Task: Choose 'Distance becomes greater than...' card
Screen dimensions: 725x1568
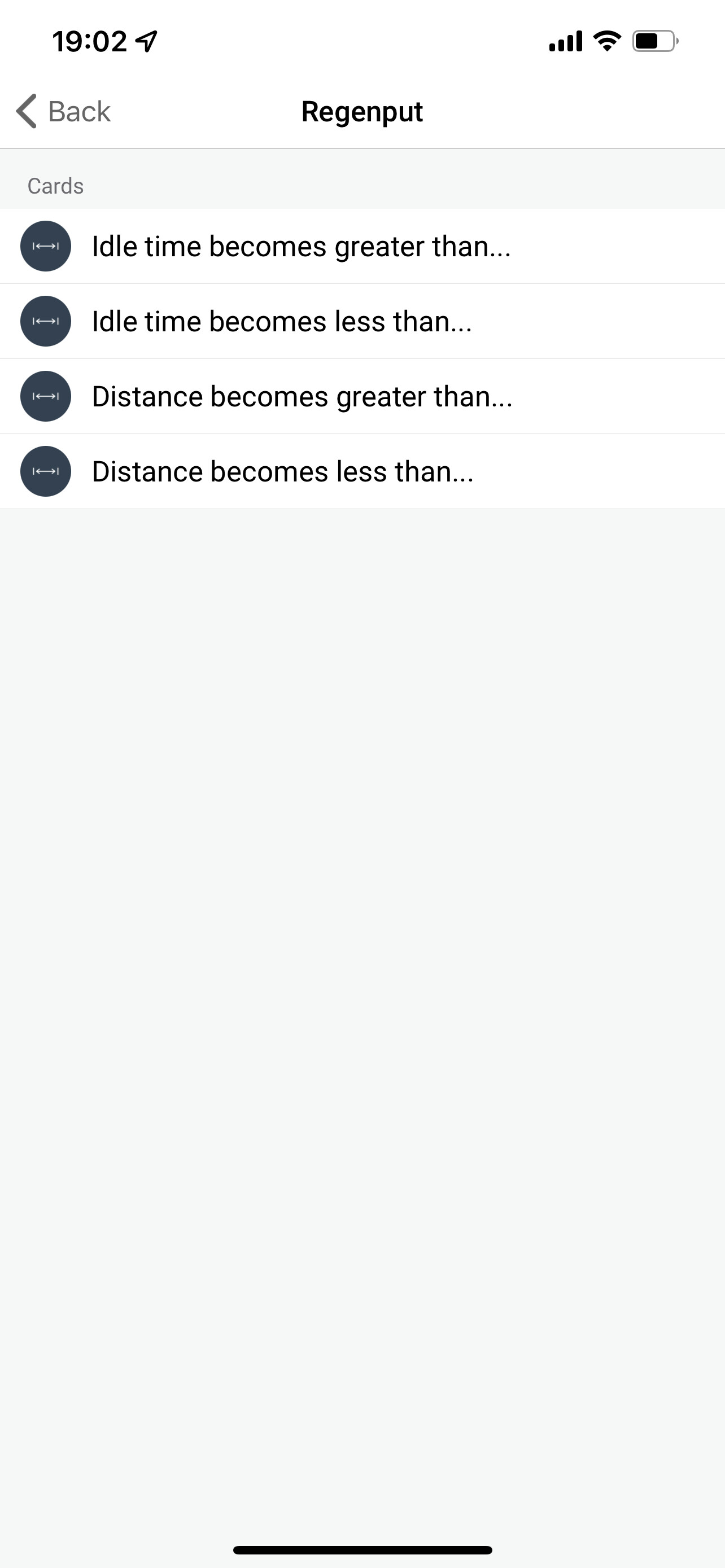Action: [x=362, y=396]
